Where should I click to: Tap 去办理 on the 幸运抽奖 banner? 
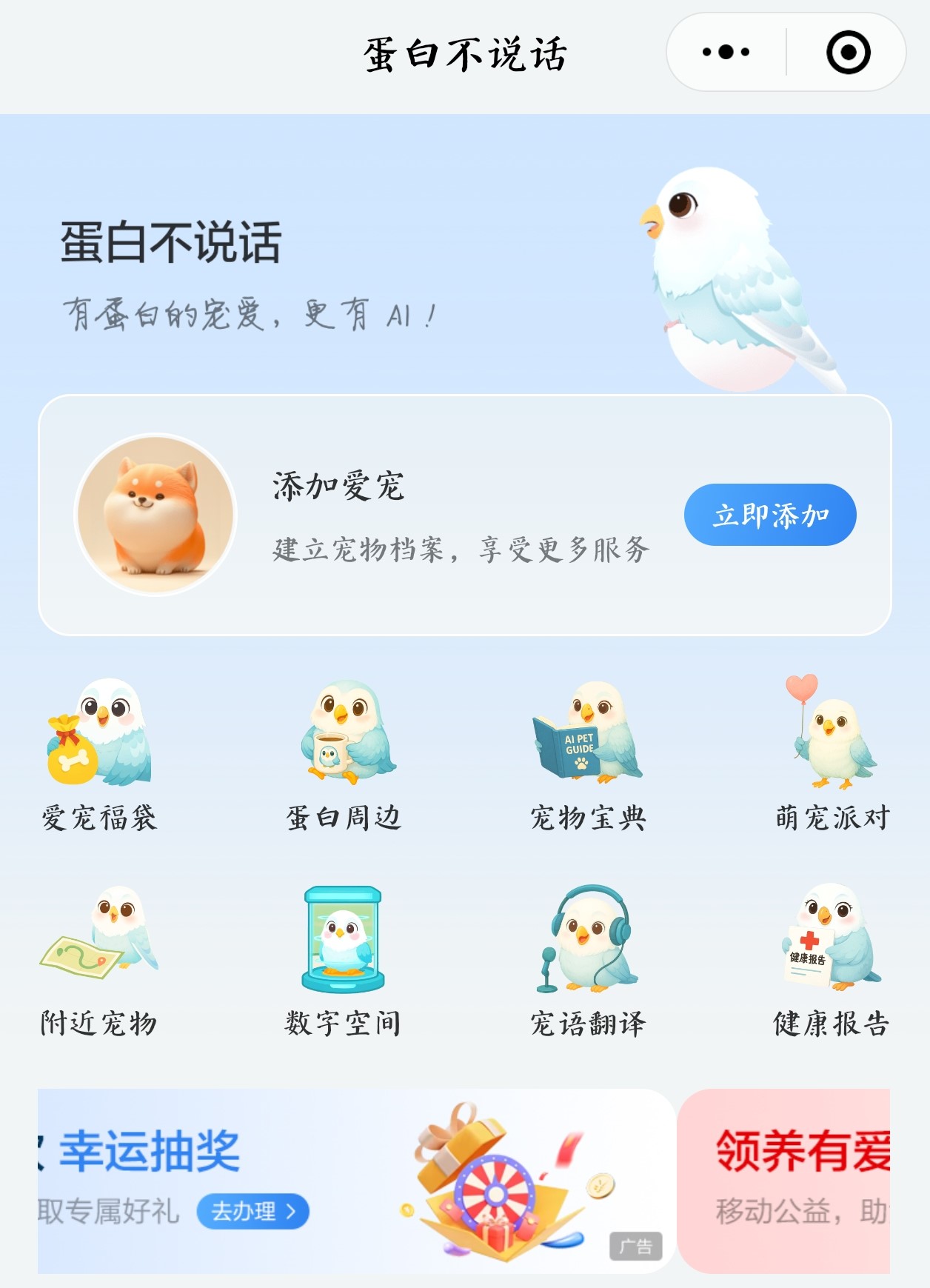click(253, 1212)
